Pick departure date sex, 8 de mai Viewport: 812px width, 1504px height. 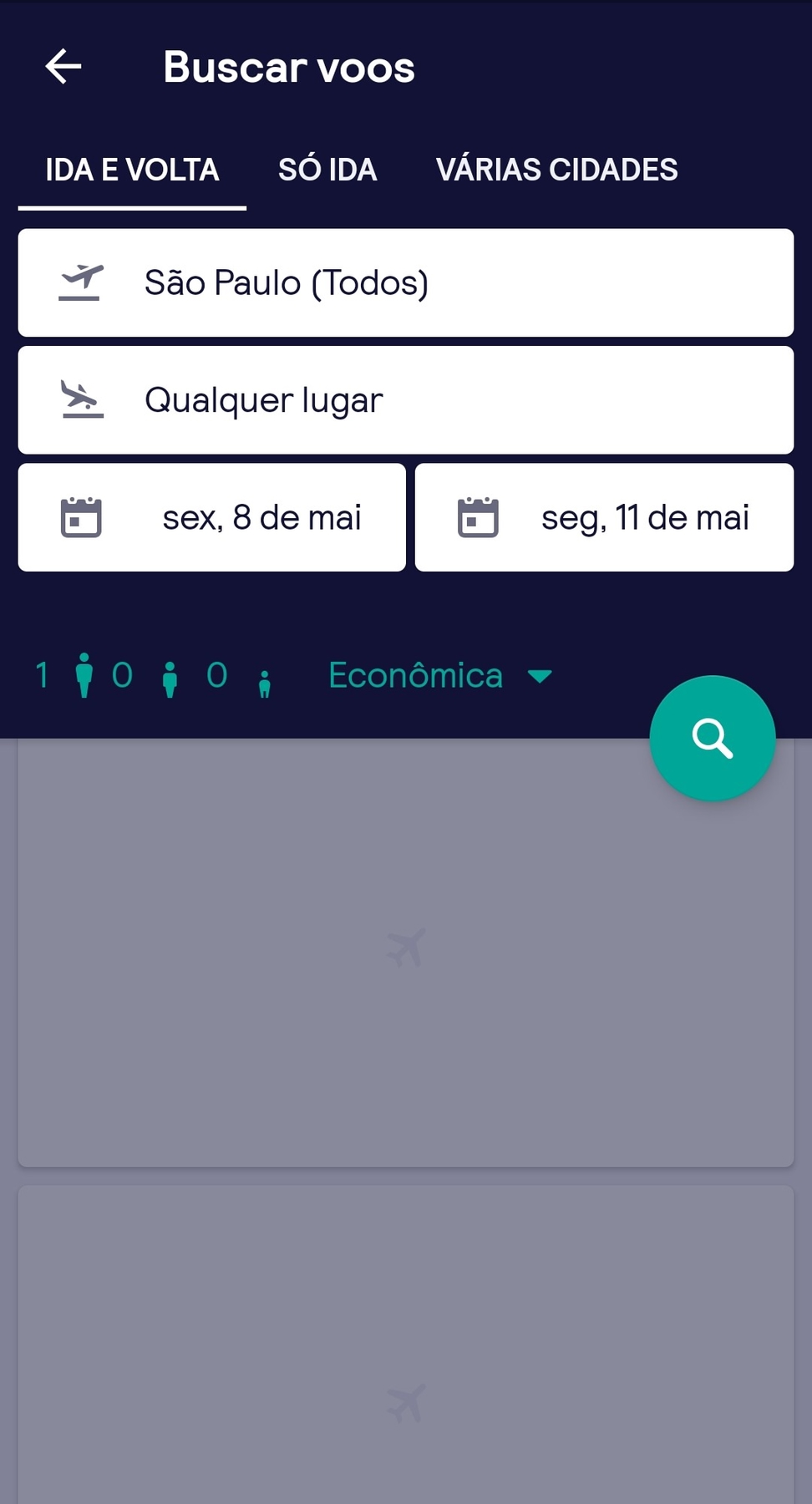pyautogui.click(x=212, y=517)
